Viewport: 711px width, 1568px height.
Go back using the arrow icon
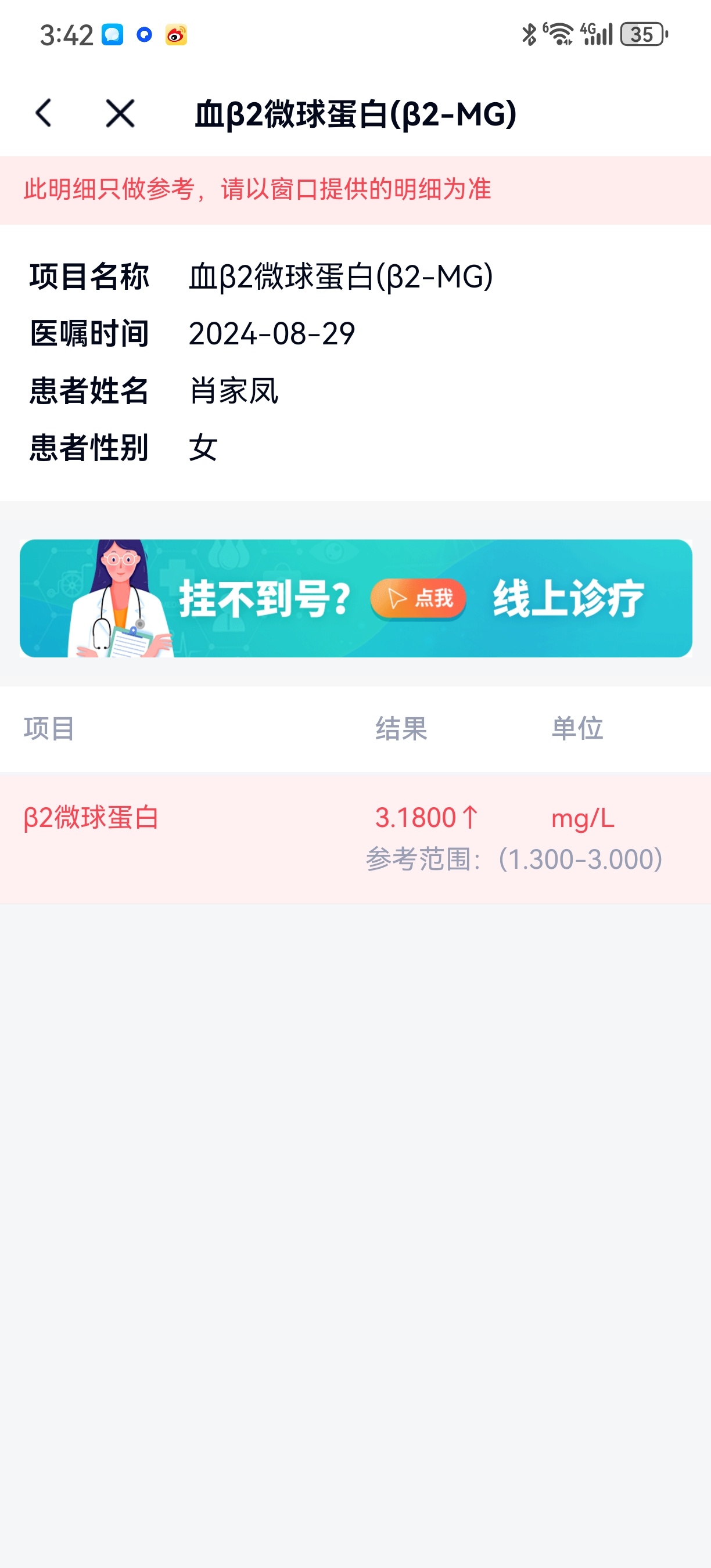click(x=43, y=113)
